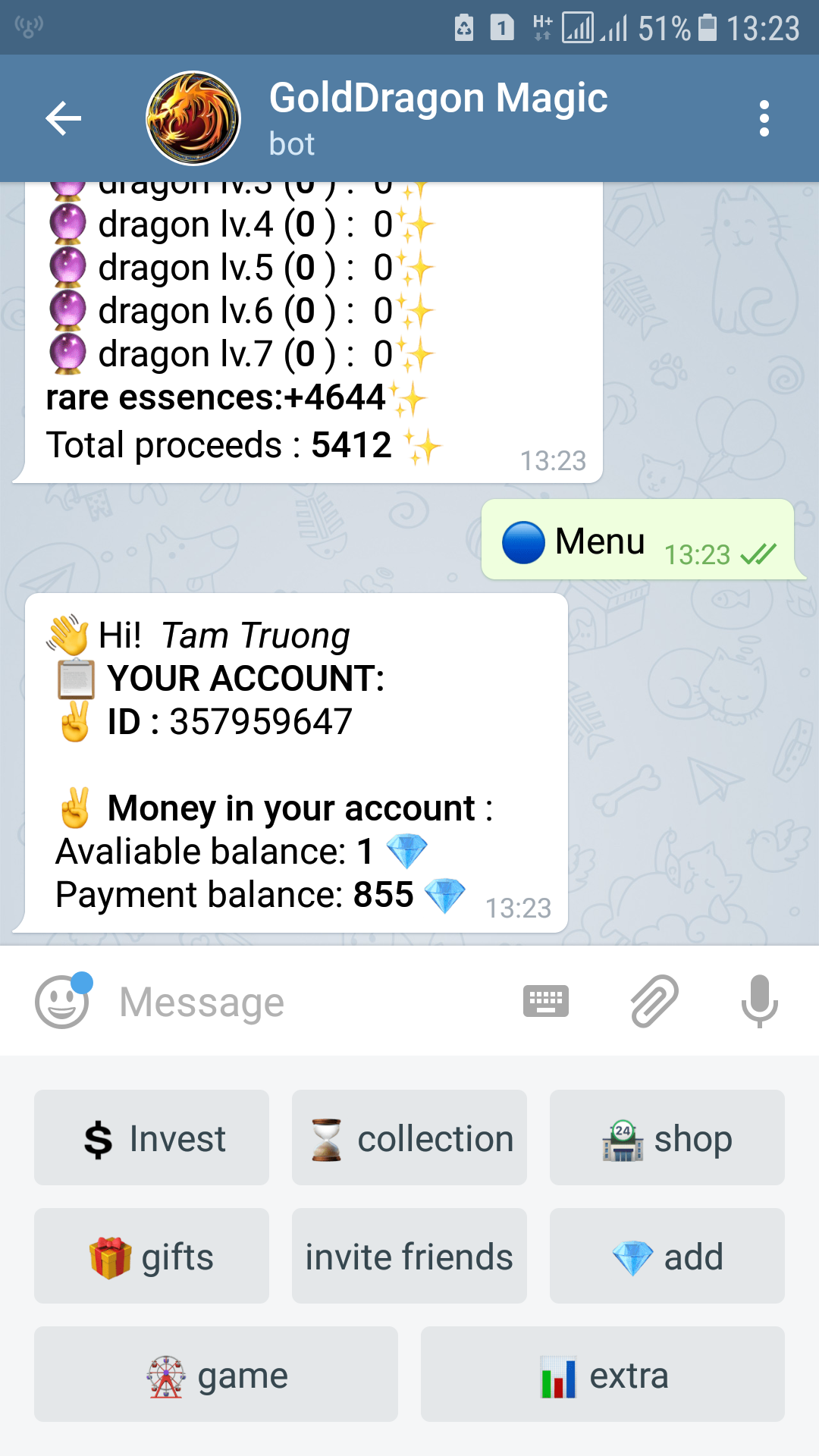The image size is (819, 1456).
Task: Hit the add diamonds button
Action: [667, 1256]
